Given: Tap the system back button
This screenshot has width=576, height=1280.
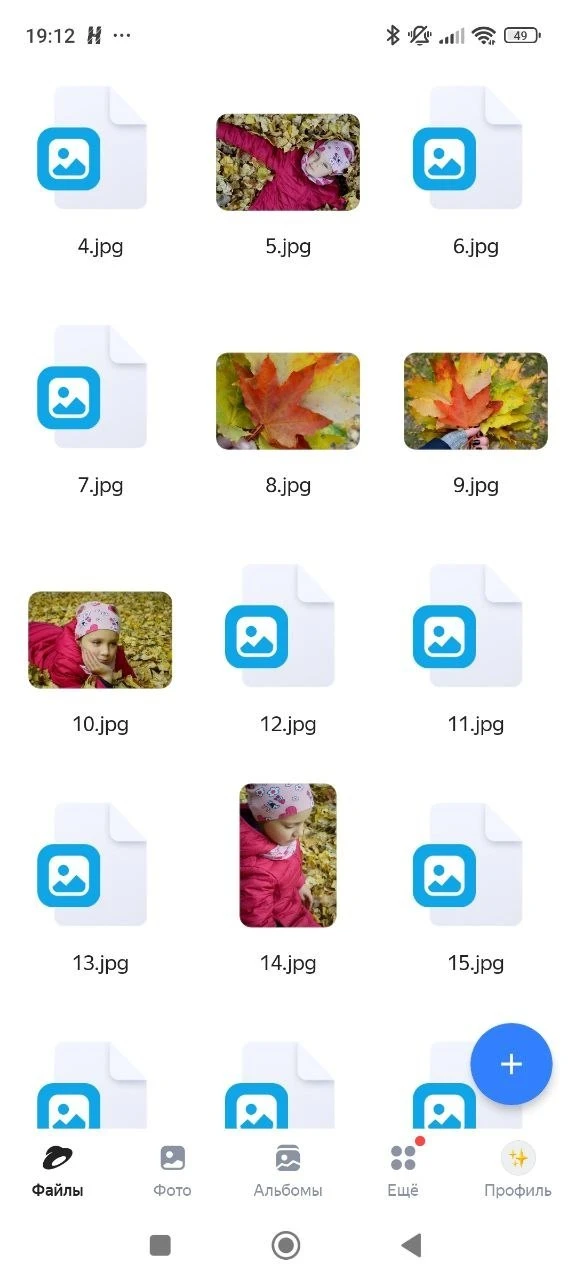Looking at the screenshot, I should (x=411, y=1245).
